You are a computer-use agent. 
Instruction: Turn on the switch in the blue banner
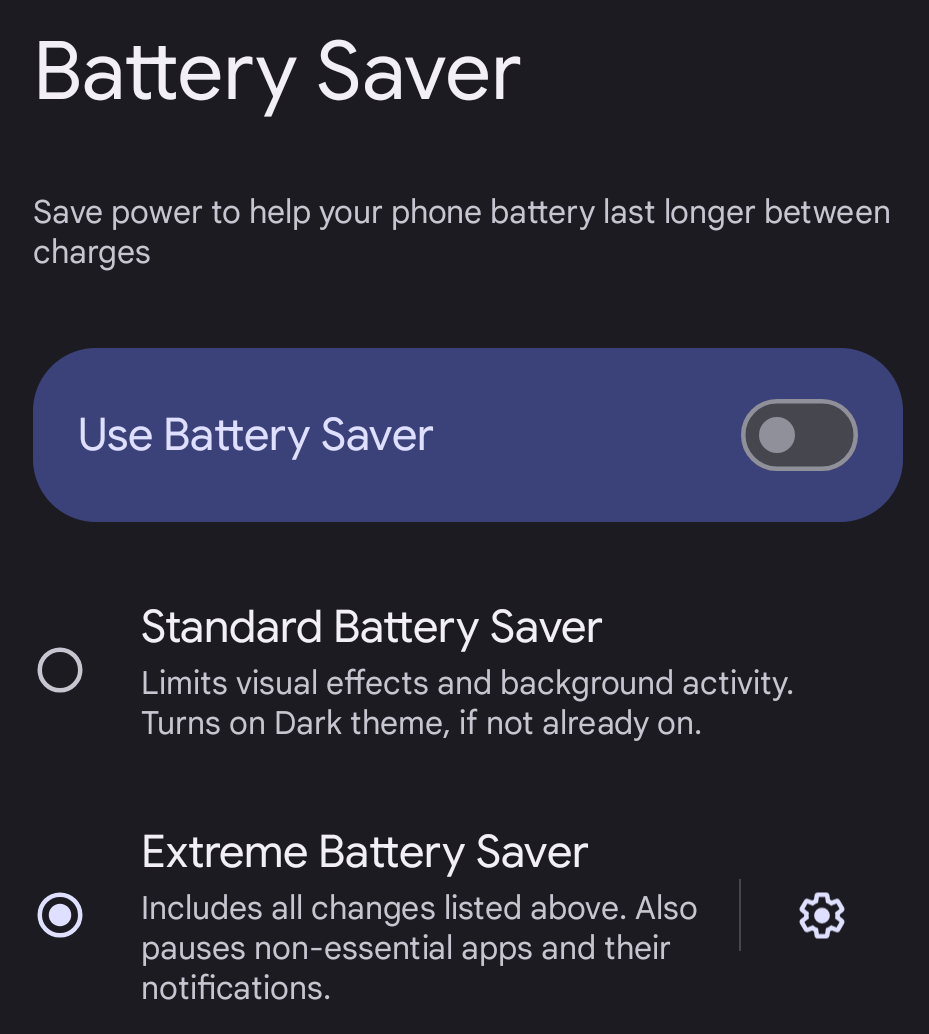click(799, 434)
